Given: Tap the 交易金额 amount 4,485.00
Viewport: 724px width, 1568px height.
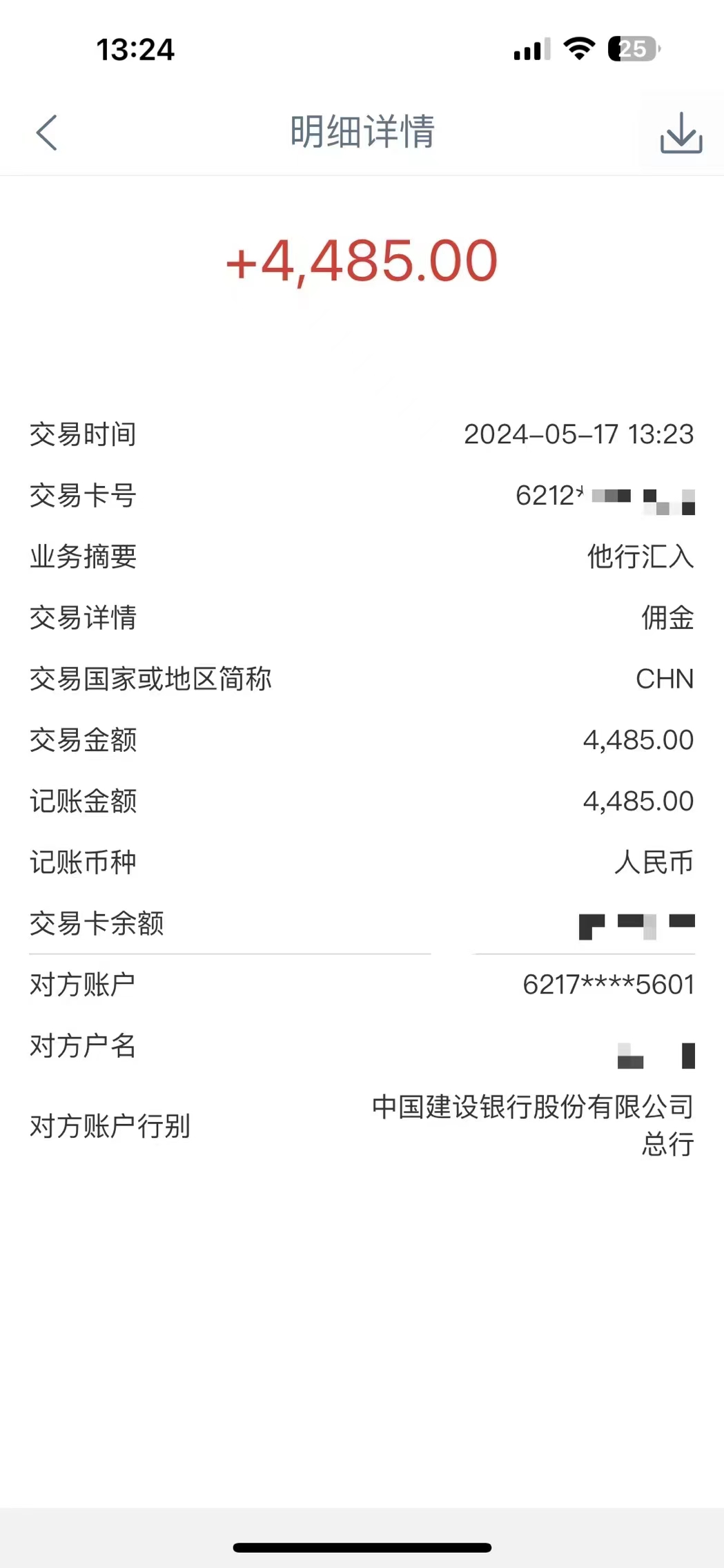Looking at the screenshot, I should [637, 740].
